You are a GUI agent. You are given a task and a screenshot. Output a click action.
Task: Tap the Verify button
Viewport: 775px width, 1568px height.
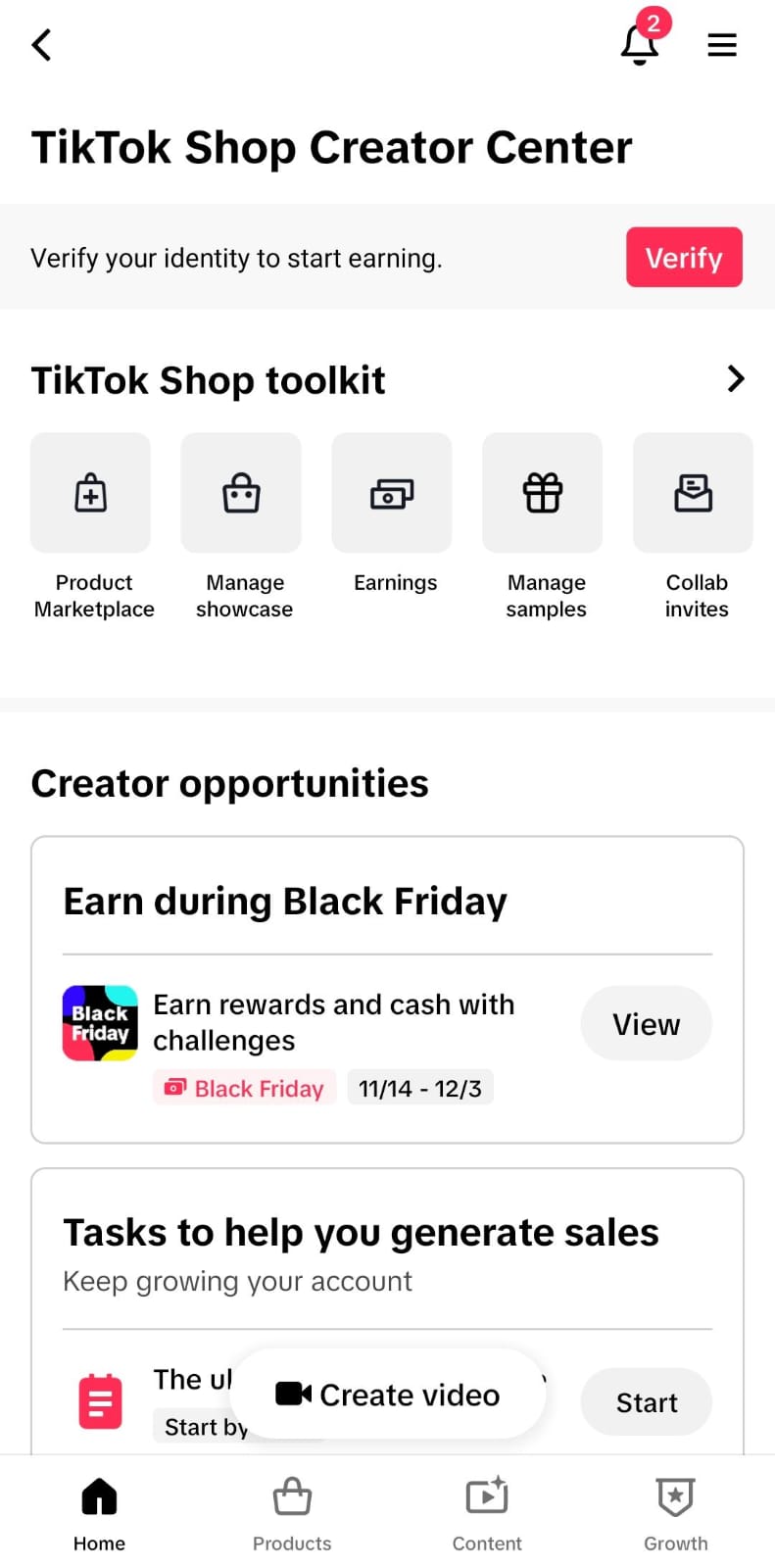(684, 258)
